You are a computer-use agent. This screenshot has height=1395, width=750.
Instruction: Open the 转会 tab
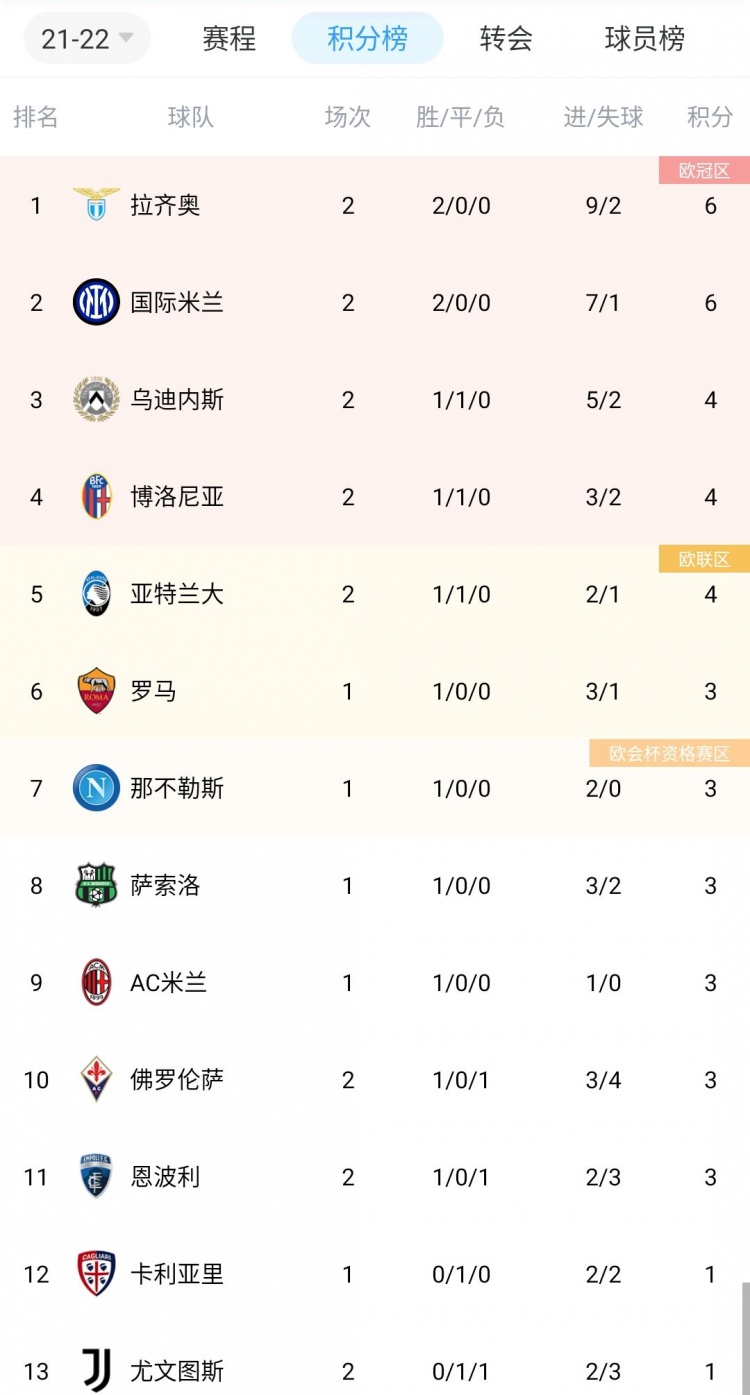[x=504, y=38]
